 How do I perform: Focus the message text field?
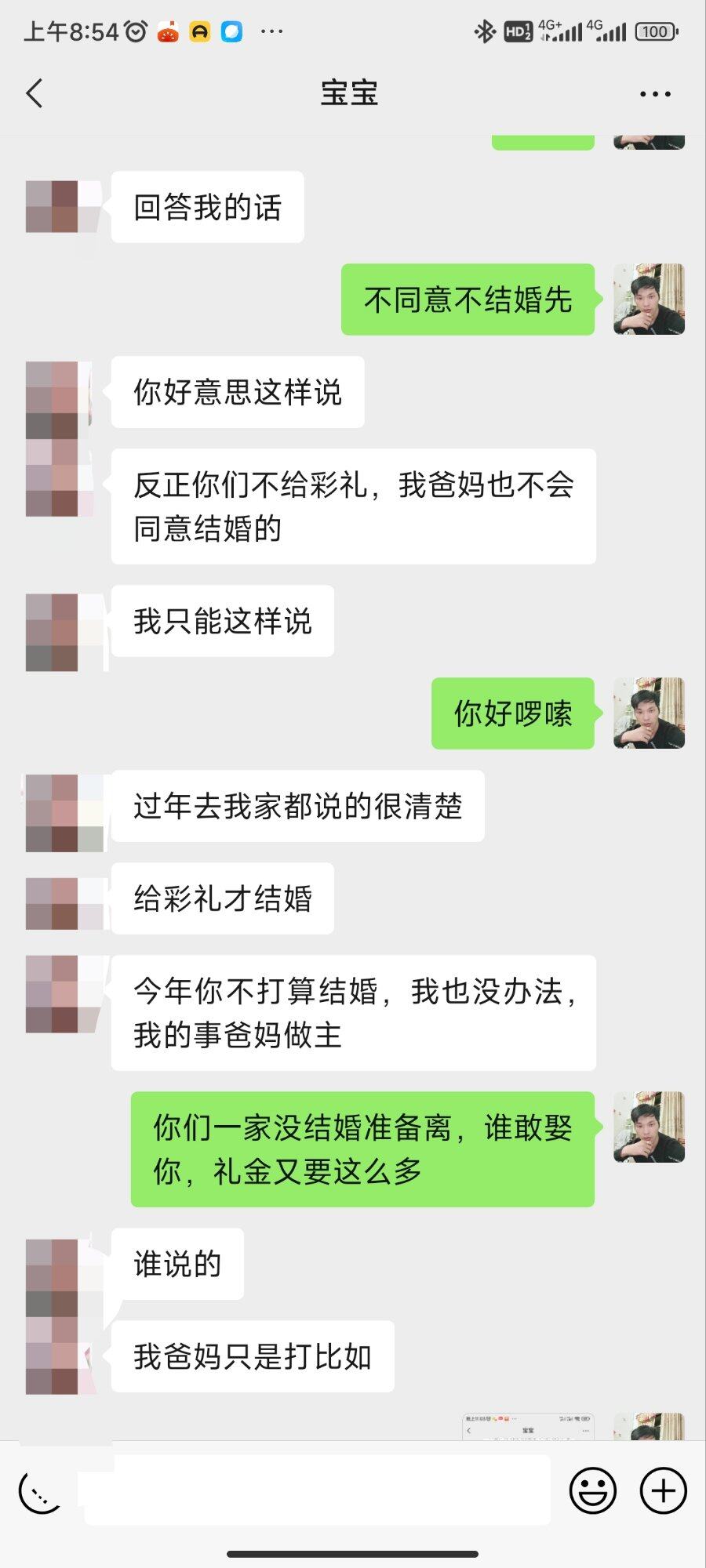318,1490
